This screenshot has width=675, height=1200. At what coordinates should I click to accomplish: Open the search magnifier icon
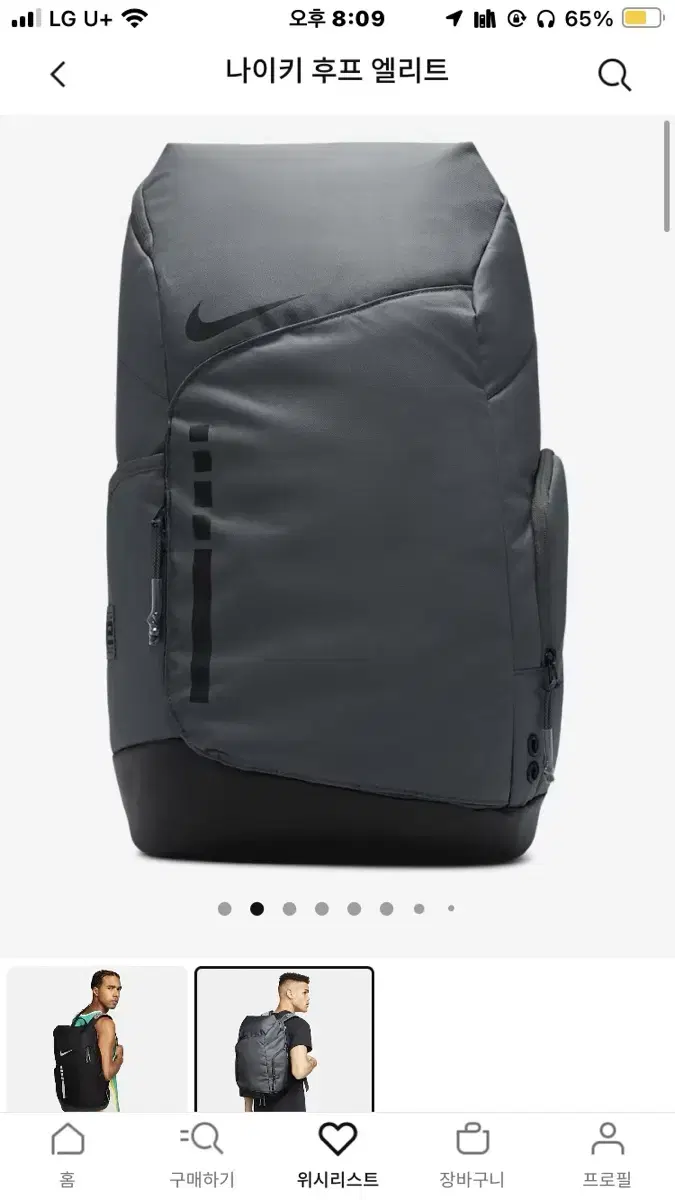click(613, 74)
